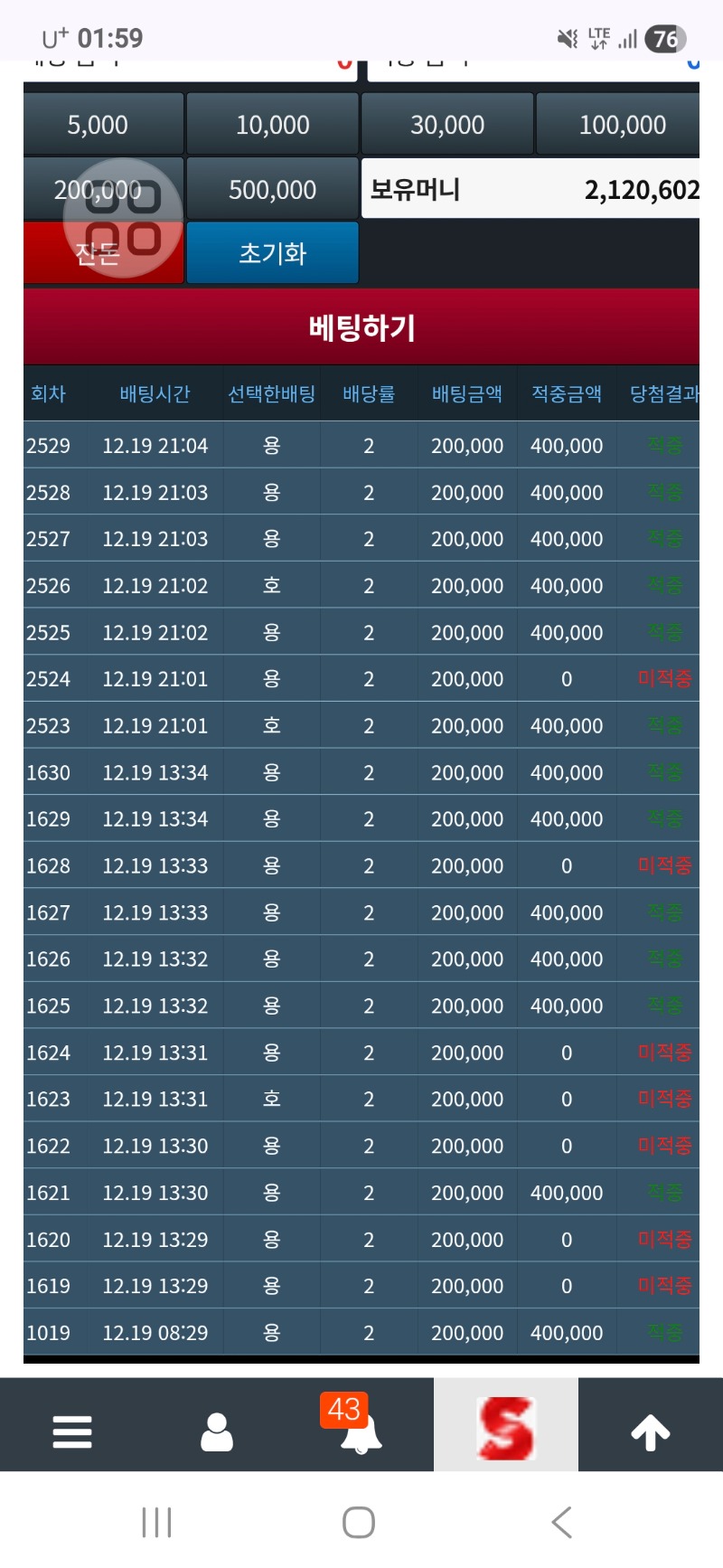Image resolution: width=723 pixels, height=1568 pixels.
Task: Reset the amount with 초기화
Action: tap(272, 253)
